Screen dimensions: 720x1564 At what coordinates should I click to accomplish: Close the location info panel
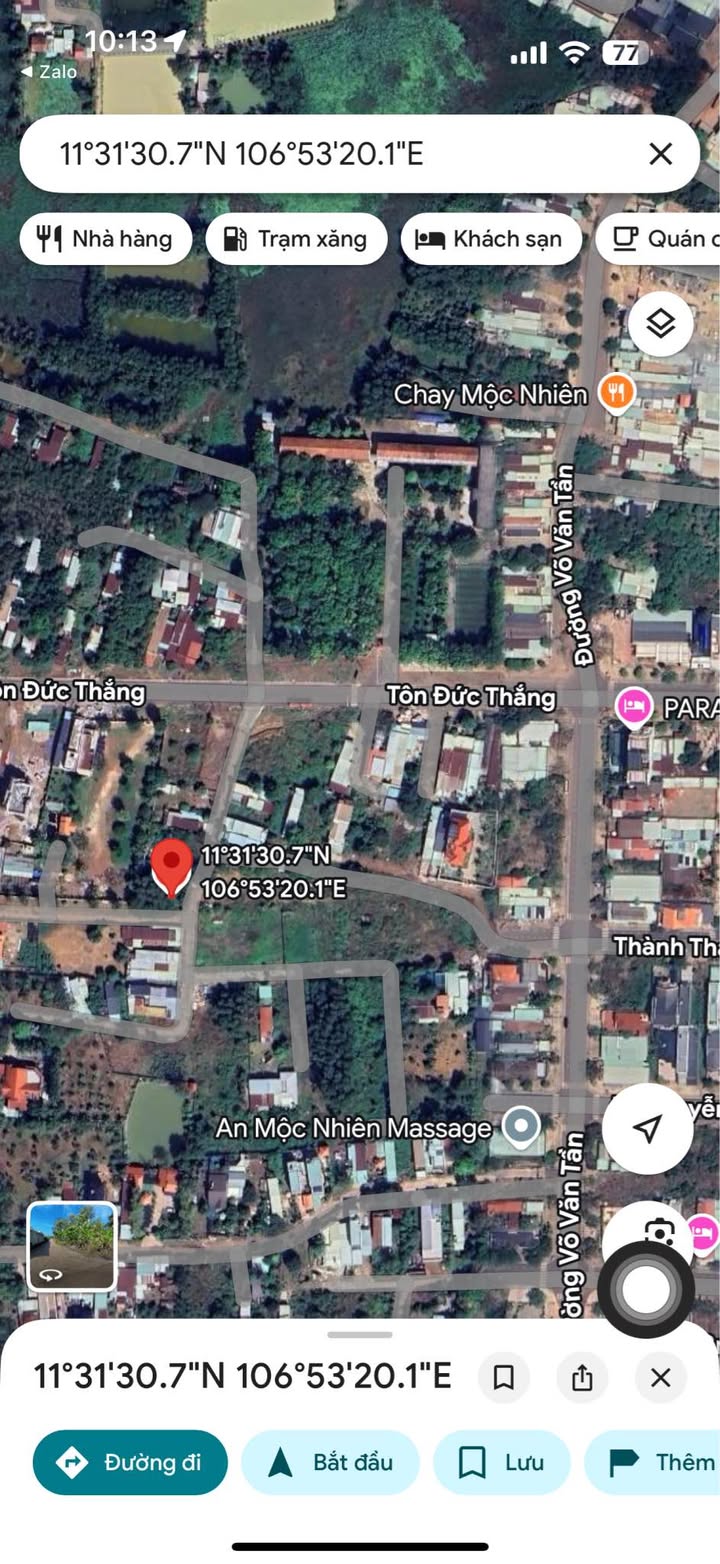[660, 1378]
